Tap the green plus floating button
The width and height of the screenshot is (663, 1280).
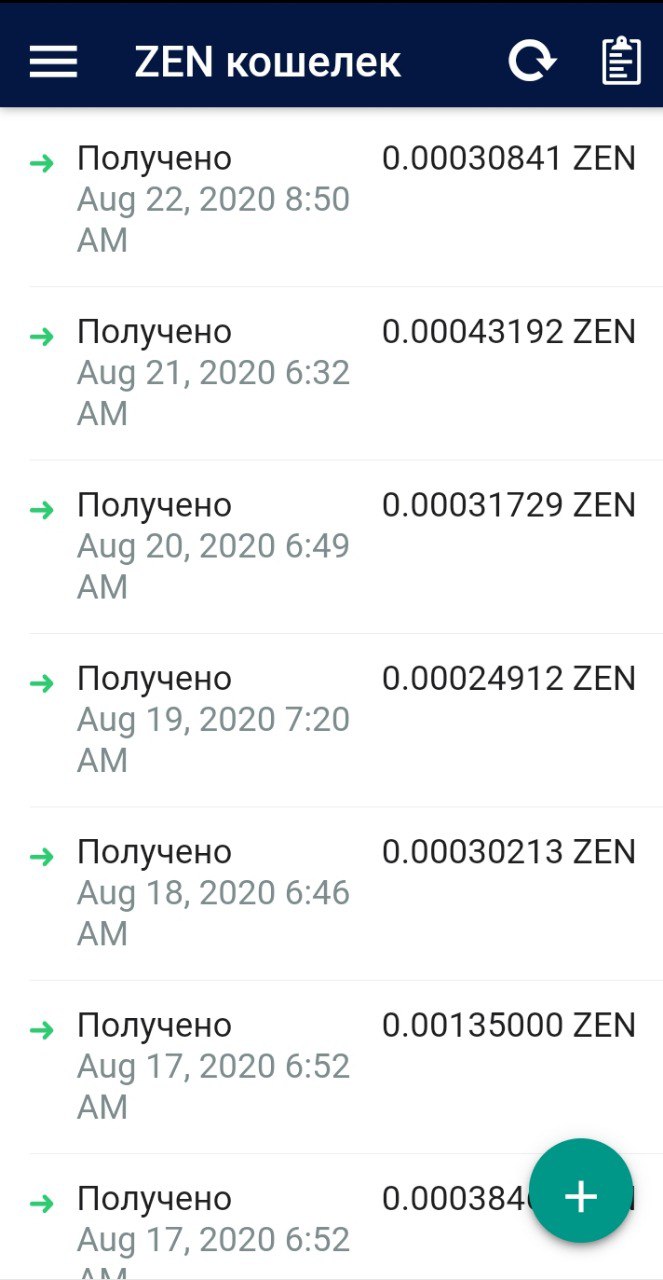580,1196
